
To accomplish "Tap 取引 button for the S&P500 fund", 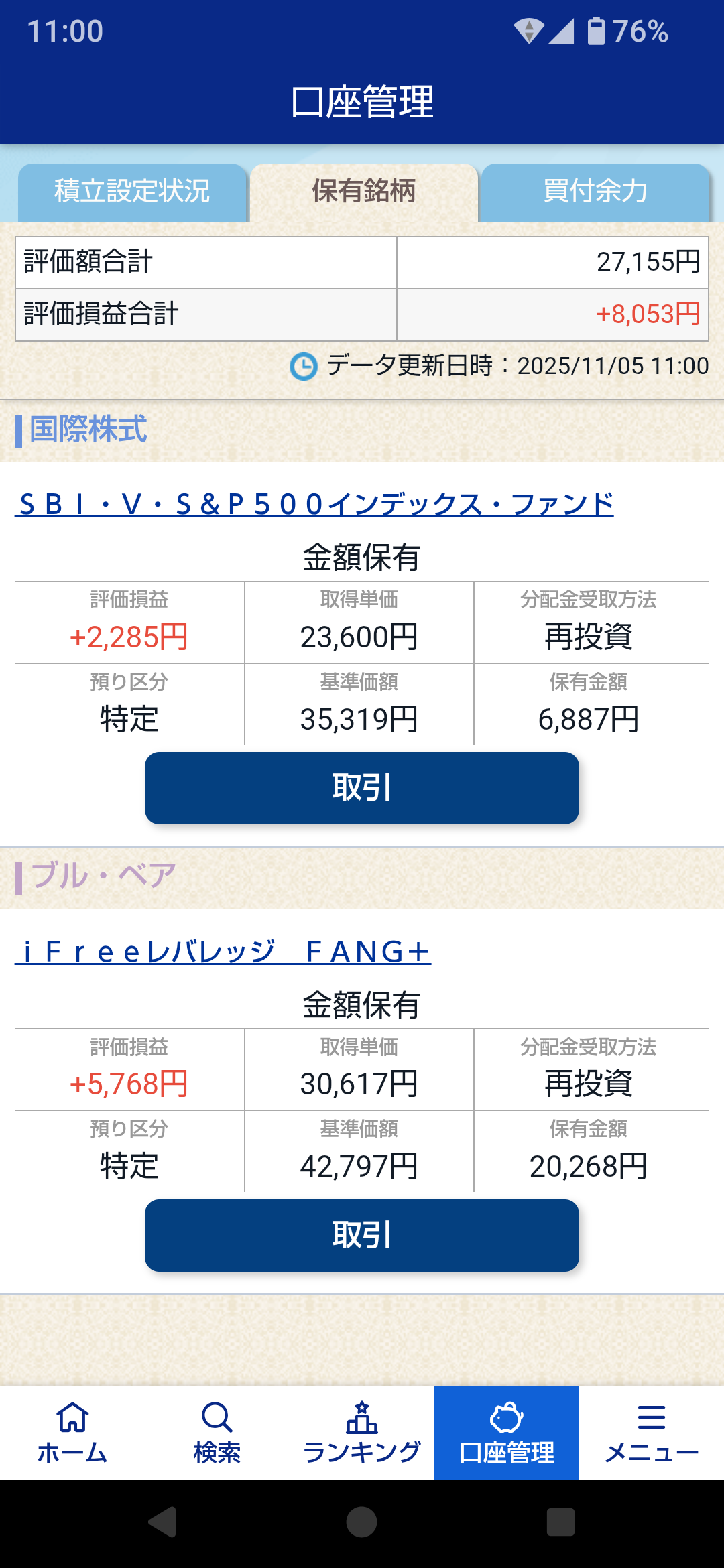I will [x=362, y=788].
